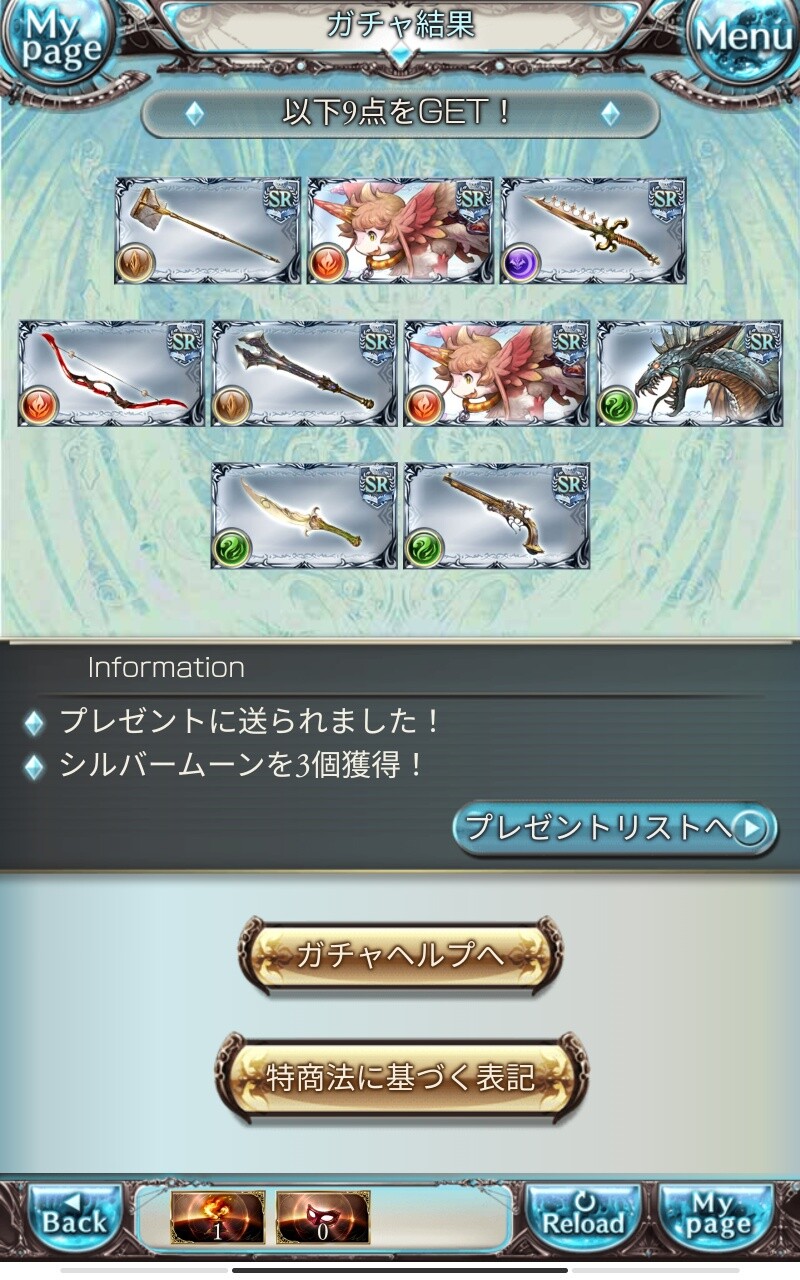
Task: Tap the fire buff icon showing 1
Action: click(218, 1217)
